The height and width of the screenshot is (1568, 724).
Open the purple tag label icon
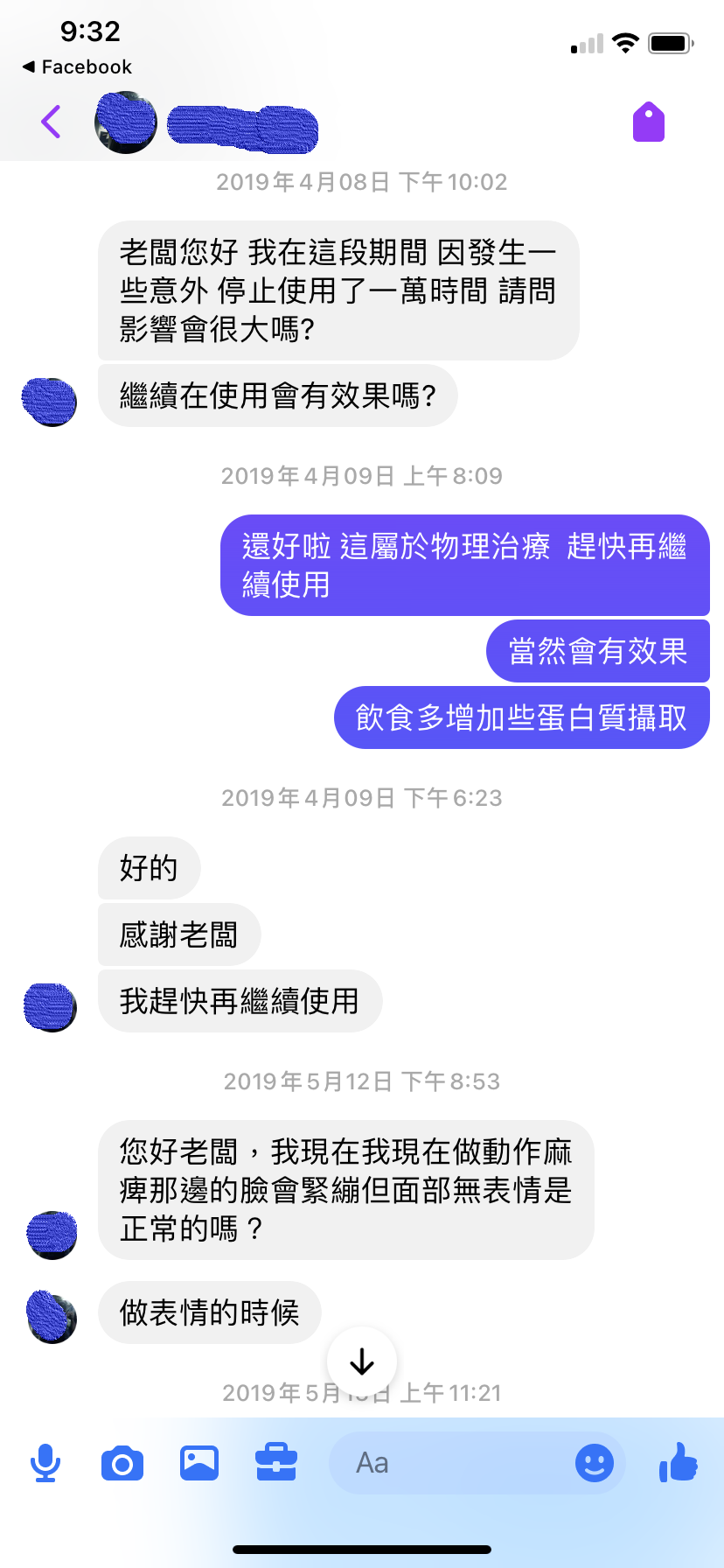coord(649,122)
